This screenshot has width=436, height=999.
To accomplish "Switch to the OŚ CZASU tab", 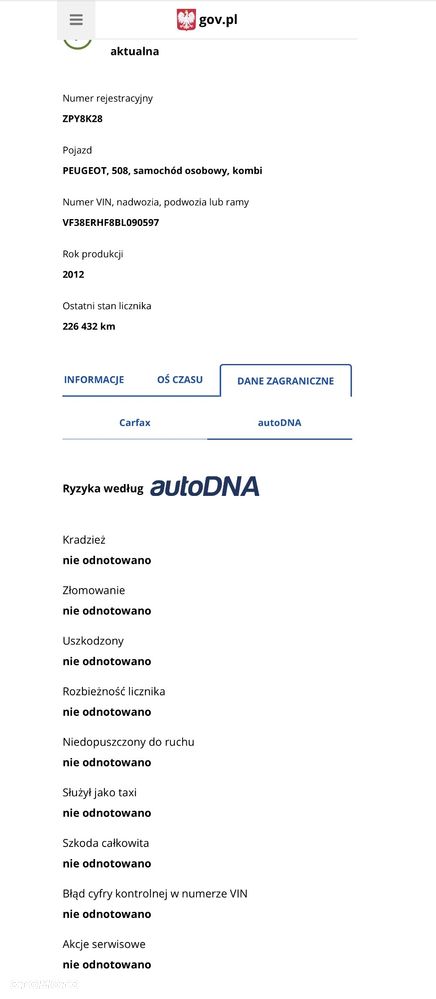I will [x=180, y=380].
